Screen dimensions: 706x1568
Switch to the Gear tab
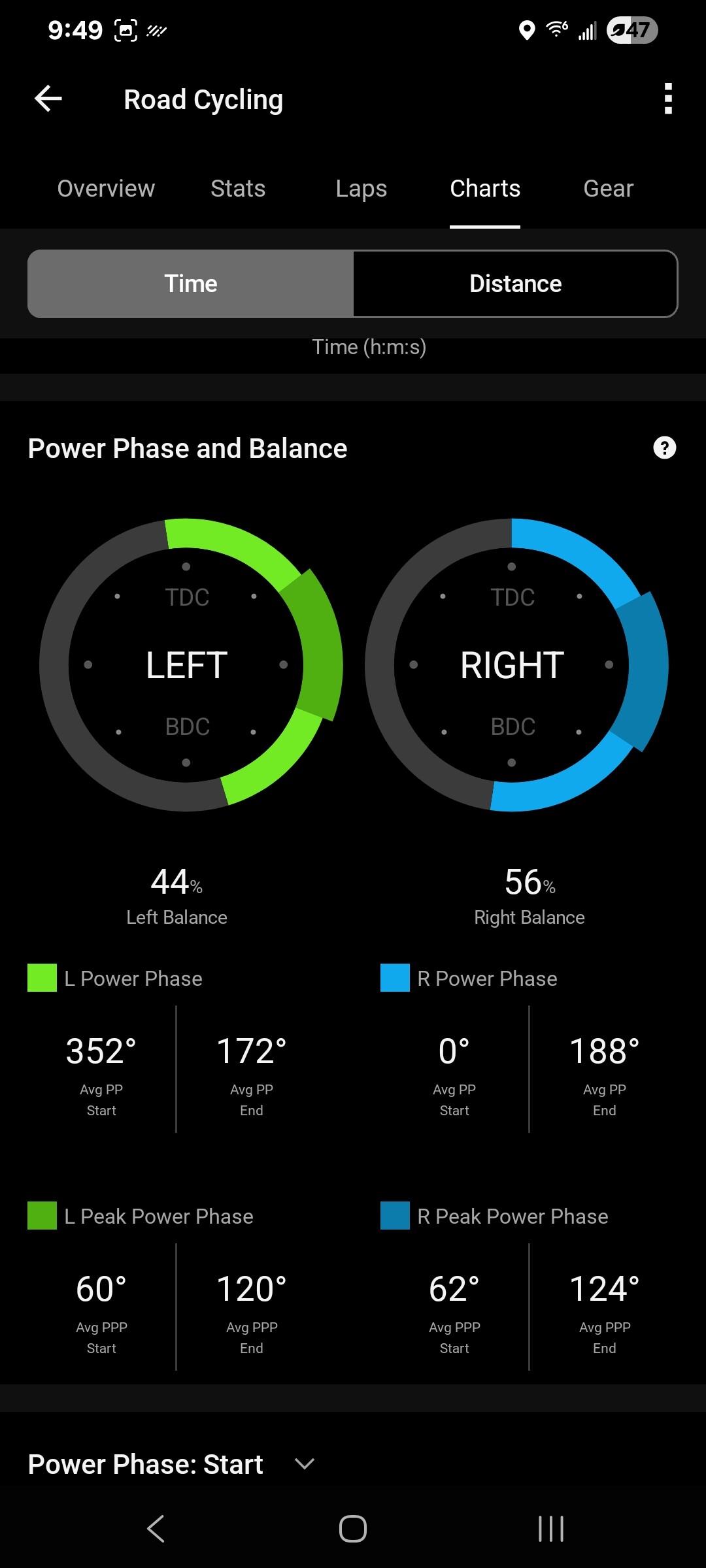(x=609, y=189)
